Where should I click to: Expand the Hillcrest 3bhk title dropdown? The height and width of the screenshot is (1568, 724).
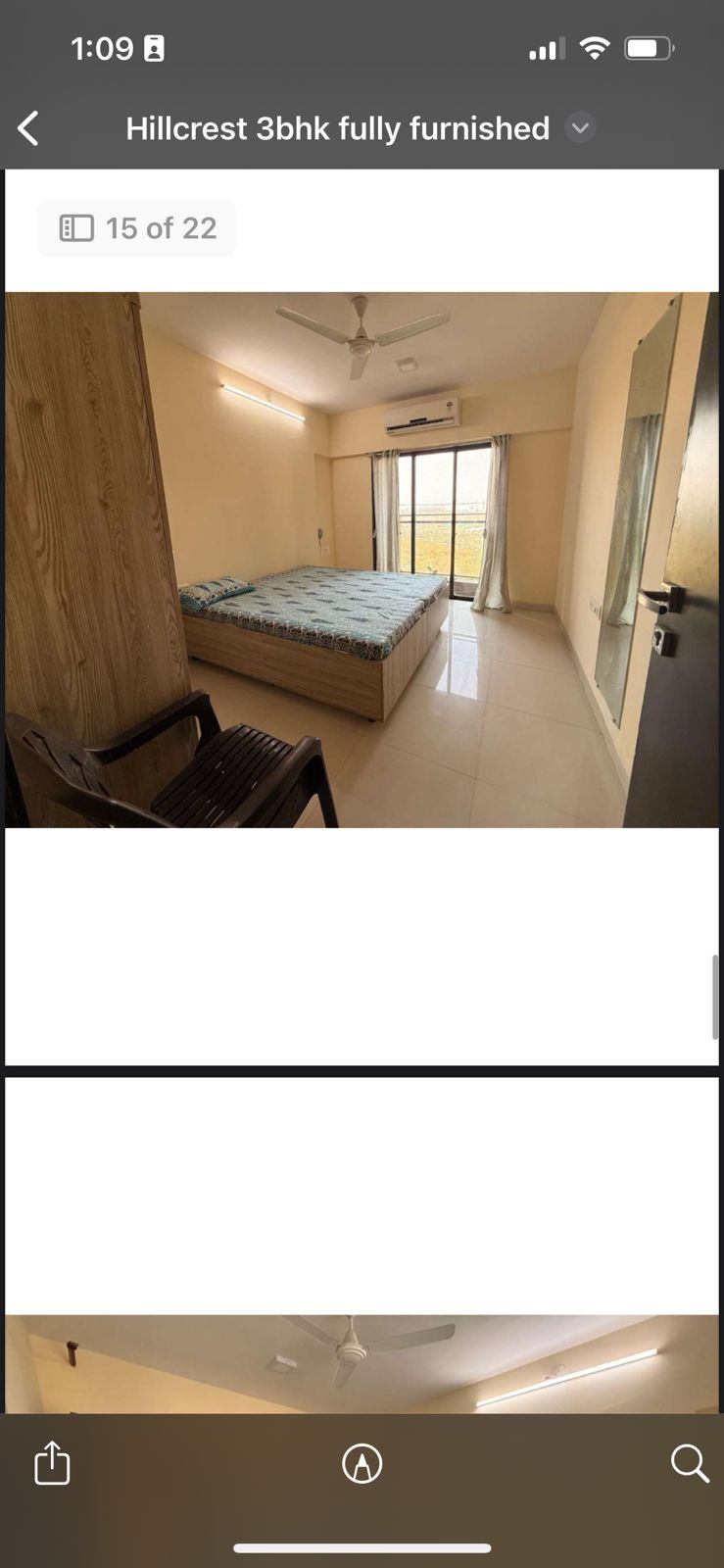pyautogui.click(x=580, y=128)
